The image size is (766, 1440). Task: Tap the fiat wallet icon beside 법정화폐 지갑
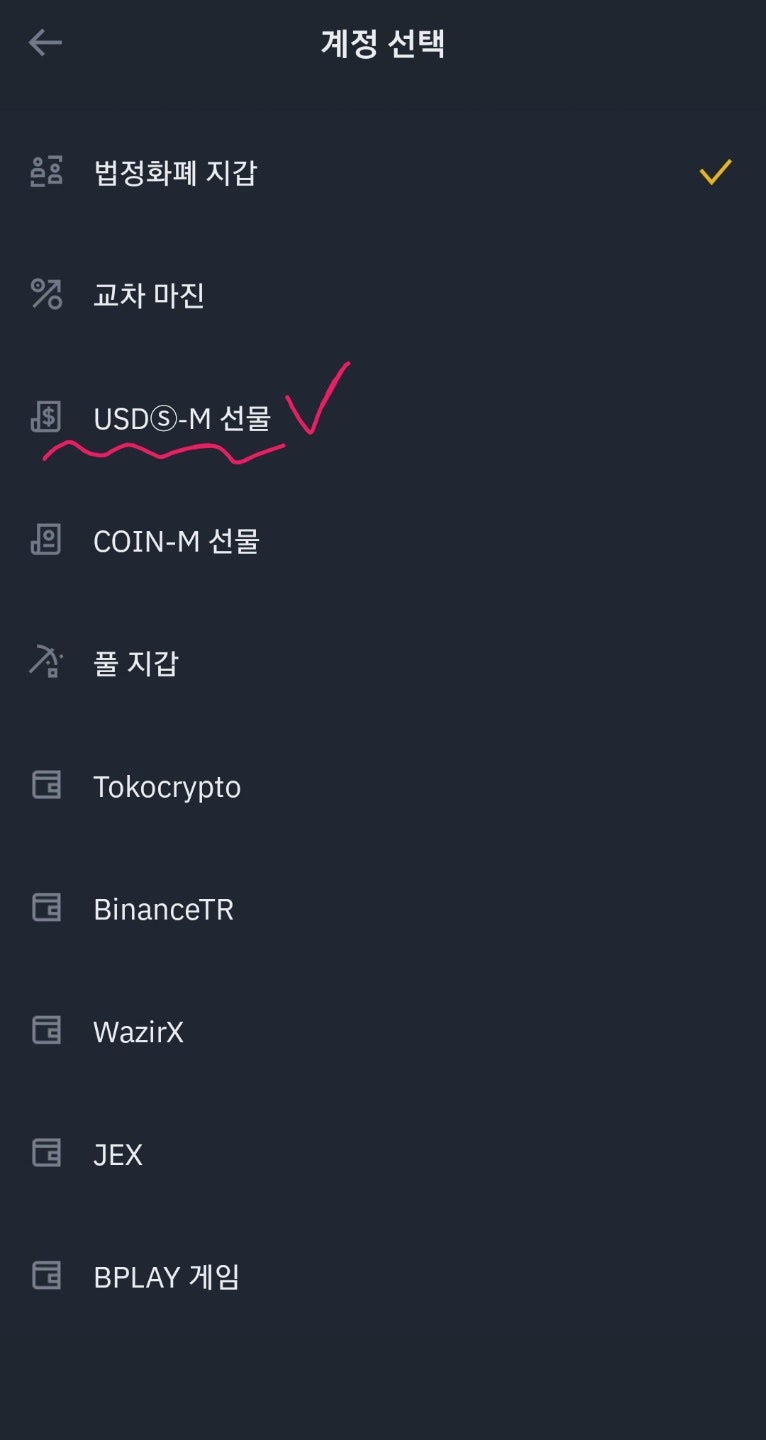coord(44,172)
